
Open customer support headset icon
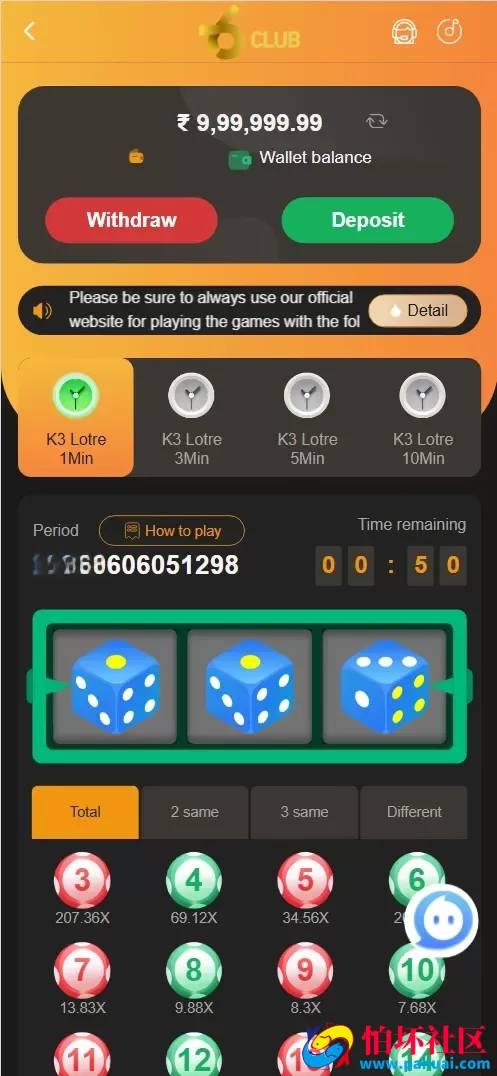pos(404,32)
